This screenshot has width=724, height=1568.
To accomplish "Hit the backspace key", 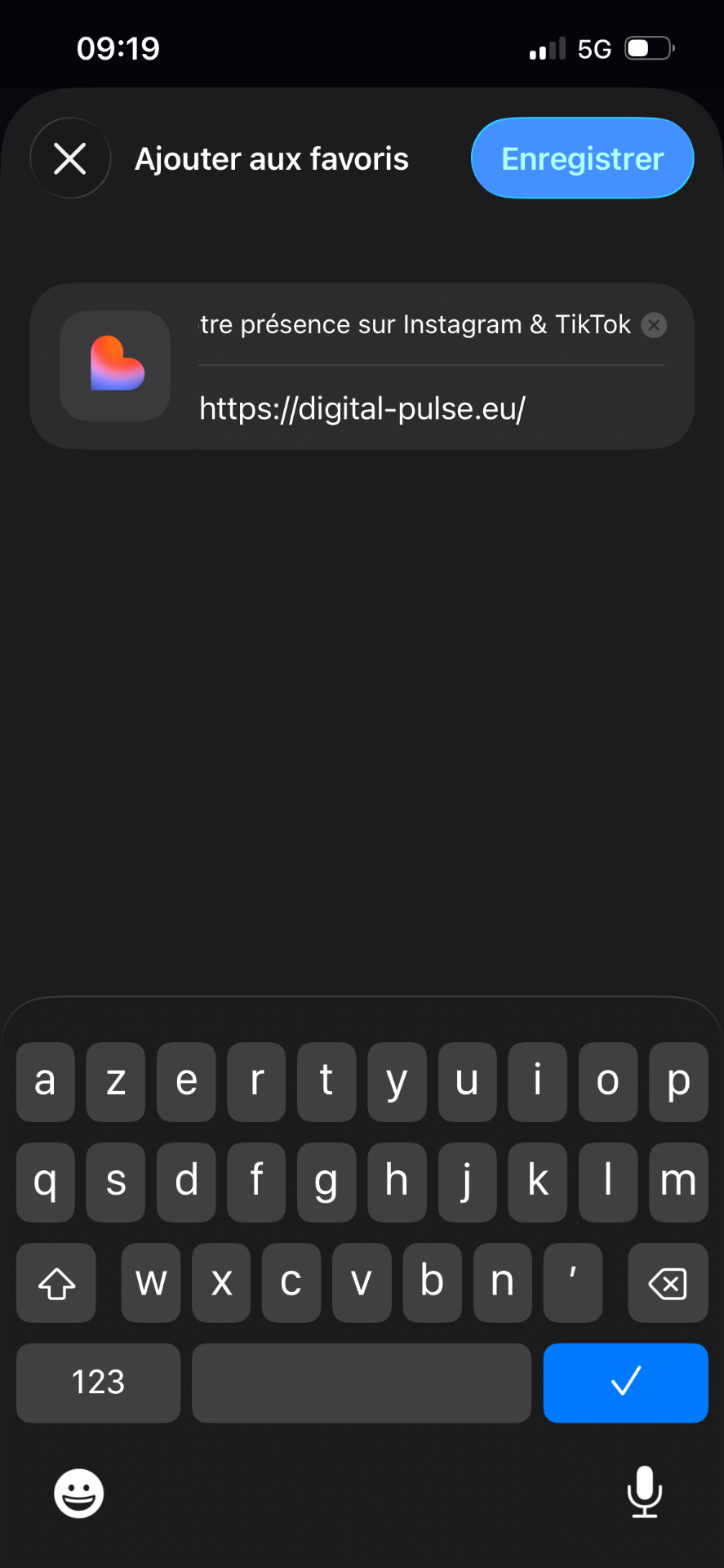I will point(667,1283).
